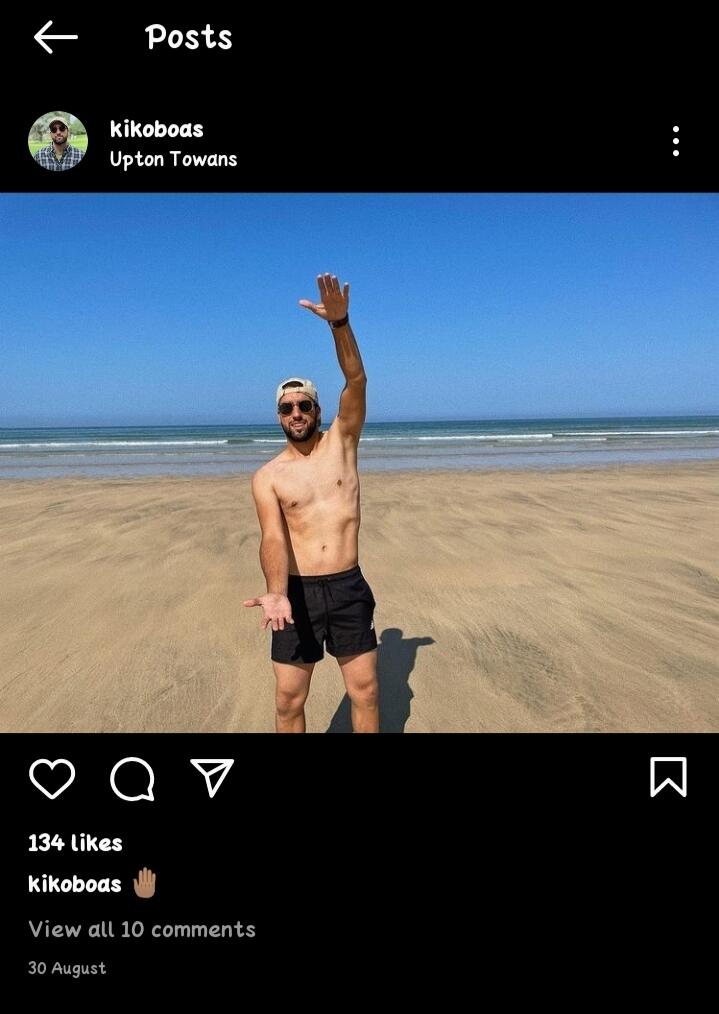Open the post's three-dot options menu
Screen dimensions: 719x1014
(x=676, y=141)
